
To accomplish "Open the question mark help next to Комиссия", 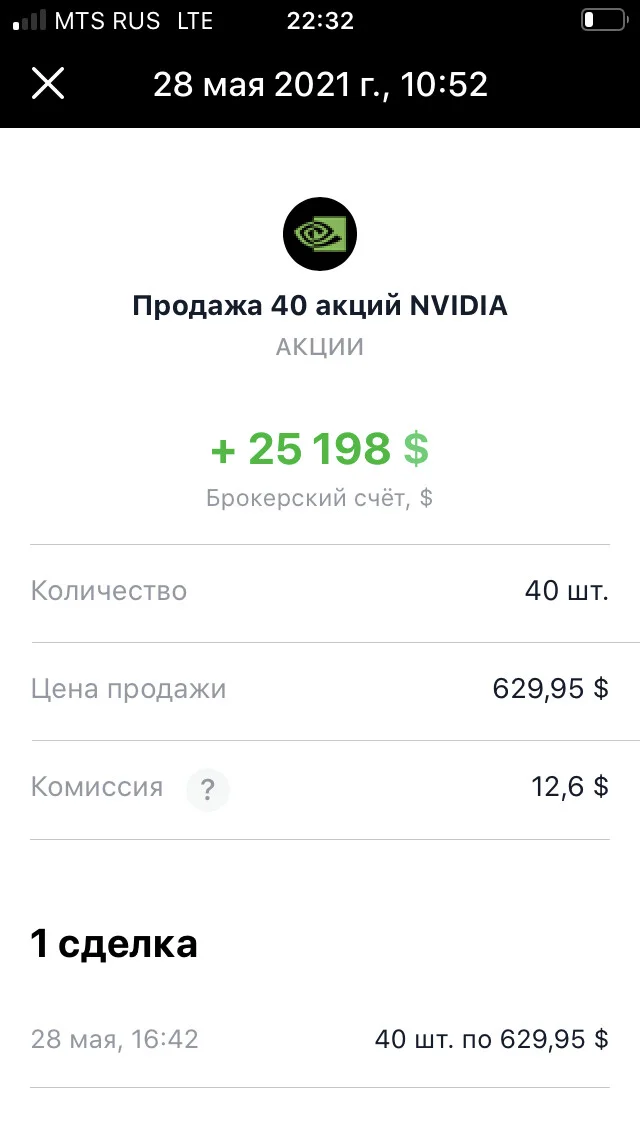I will click(208, 790).
